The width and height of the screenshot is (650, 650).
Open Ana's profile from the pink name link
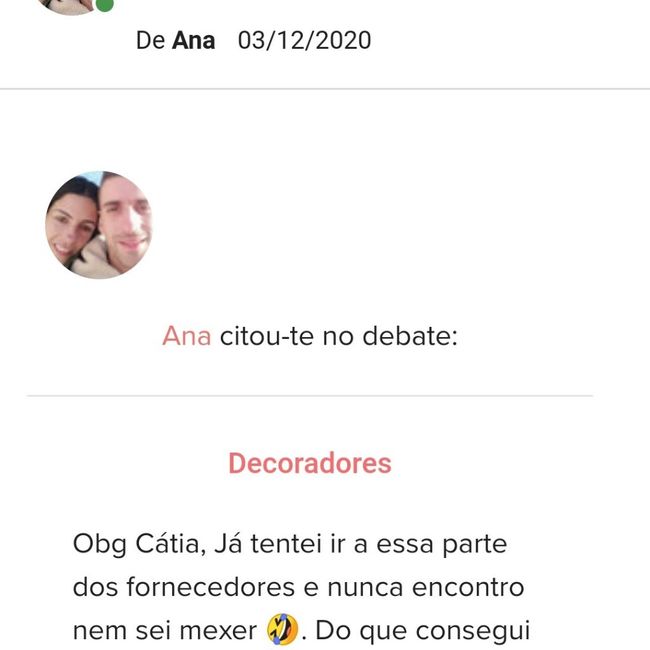187,336
